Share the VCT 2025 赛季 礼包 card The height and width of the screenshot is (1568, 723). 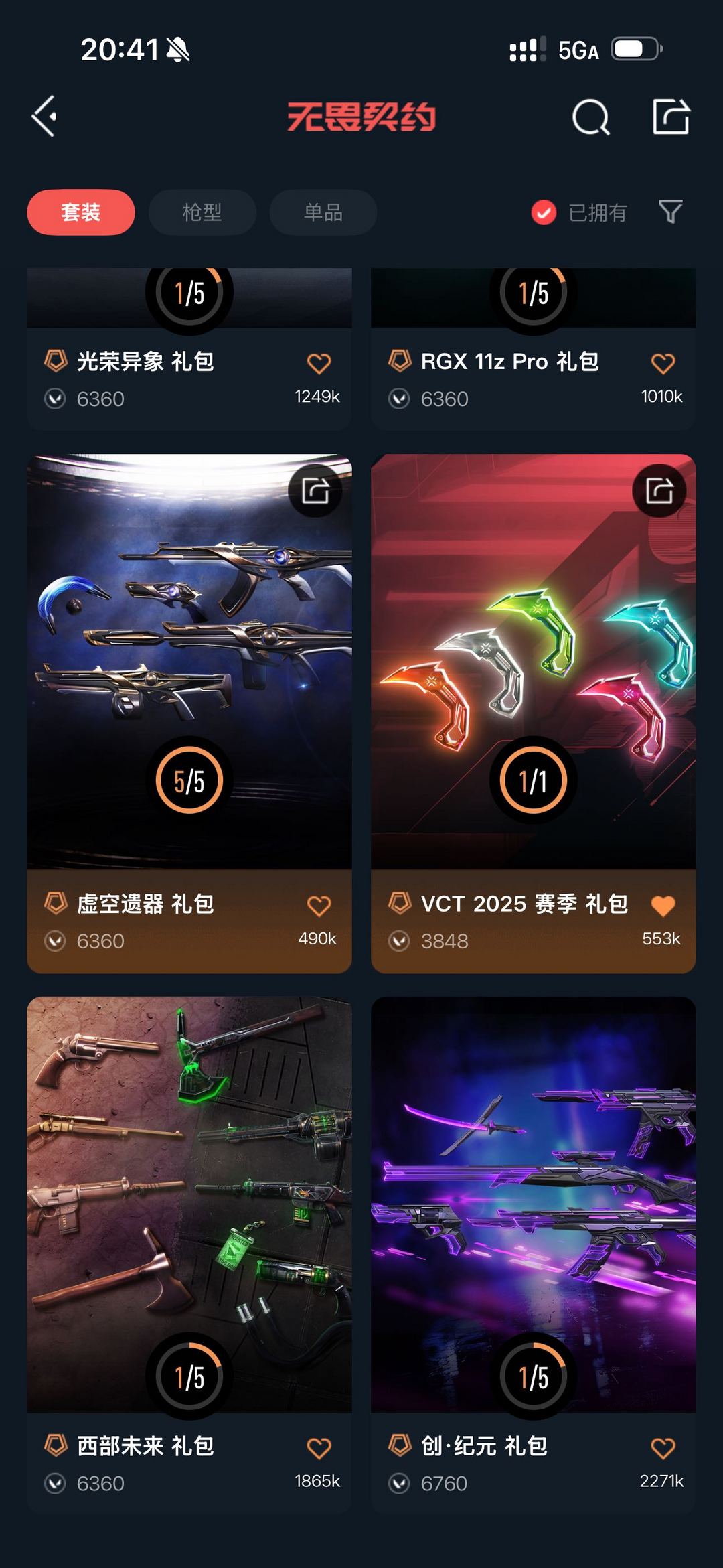coord(659,491)
